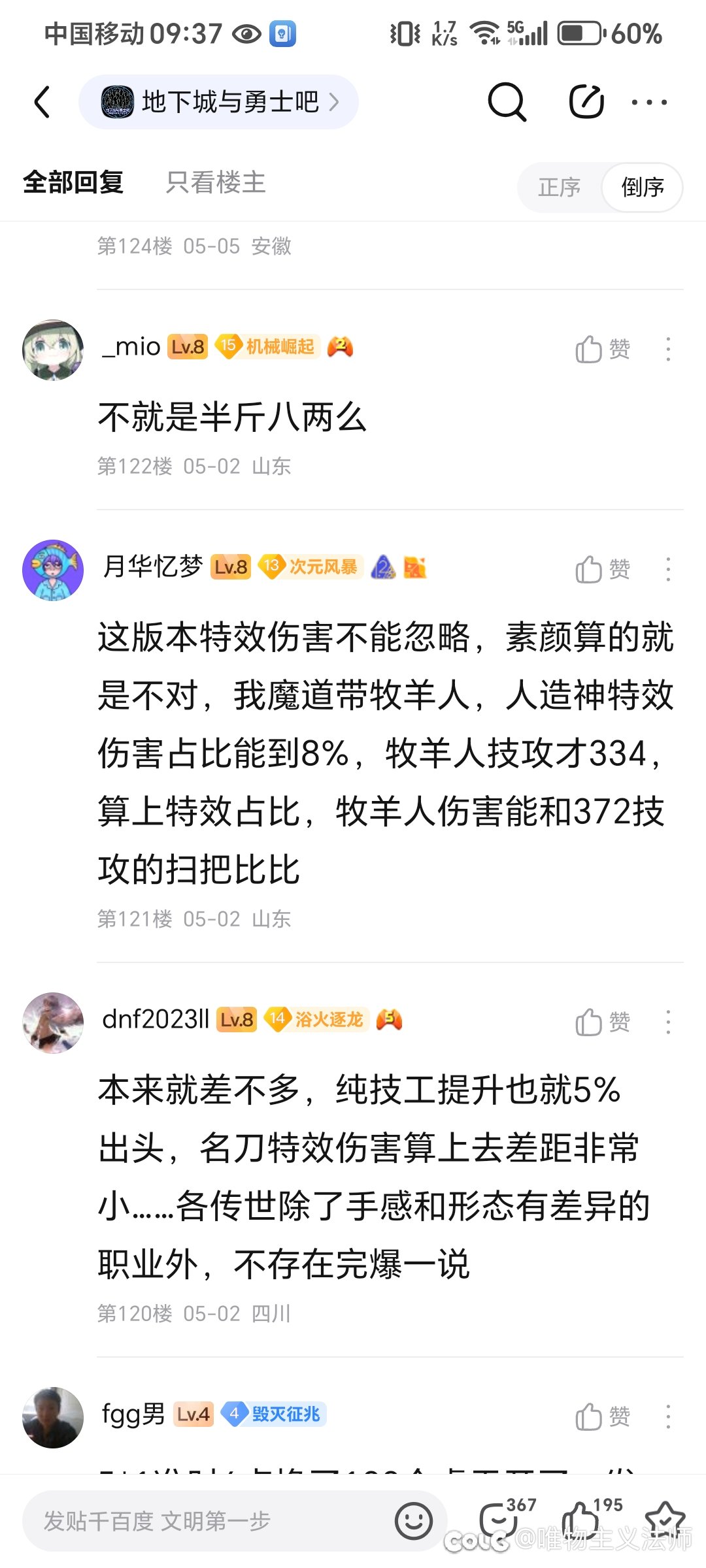Tap the share icon in the top bar
The height and width of the screenshot is (1568, 706).
tap(586, 102)
